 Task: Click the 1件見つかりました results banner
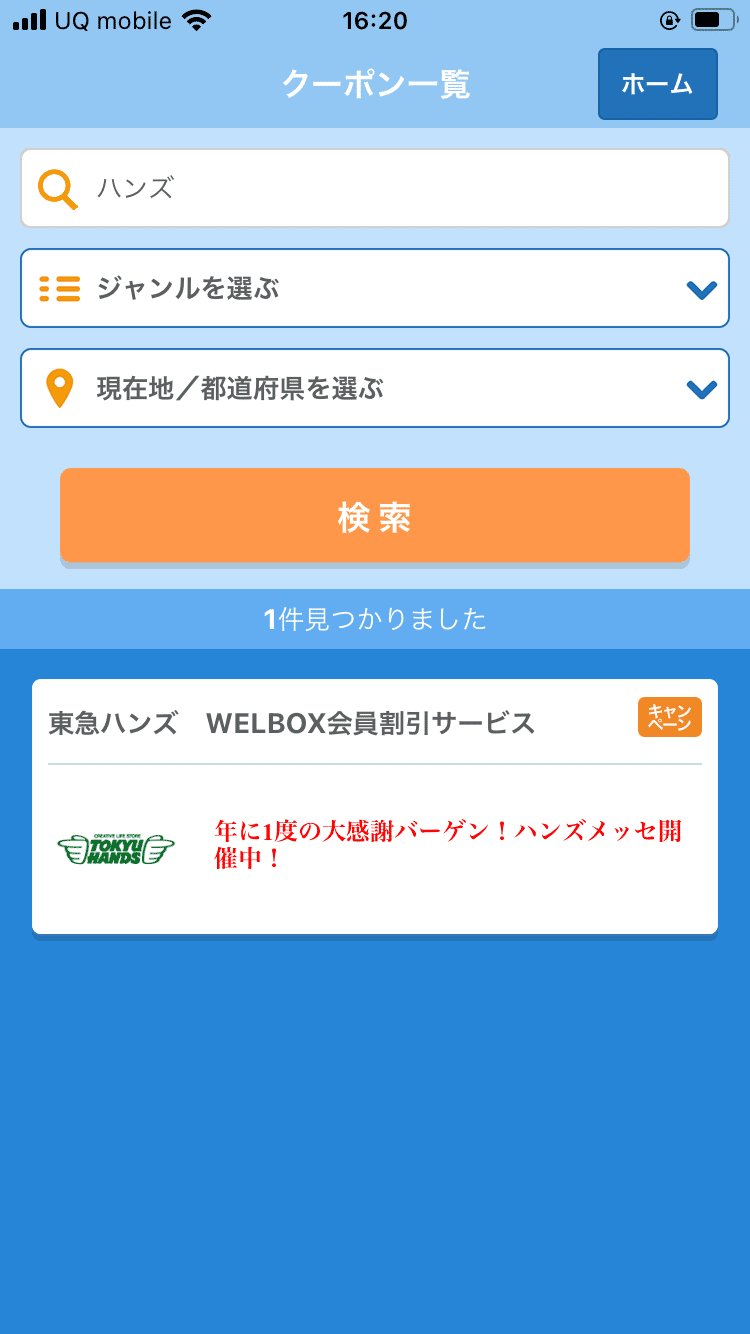point(375,619)
